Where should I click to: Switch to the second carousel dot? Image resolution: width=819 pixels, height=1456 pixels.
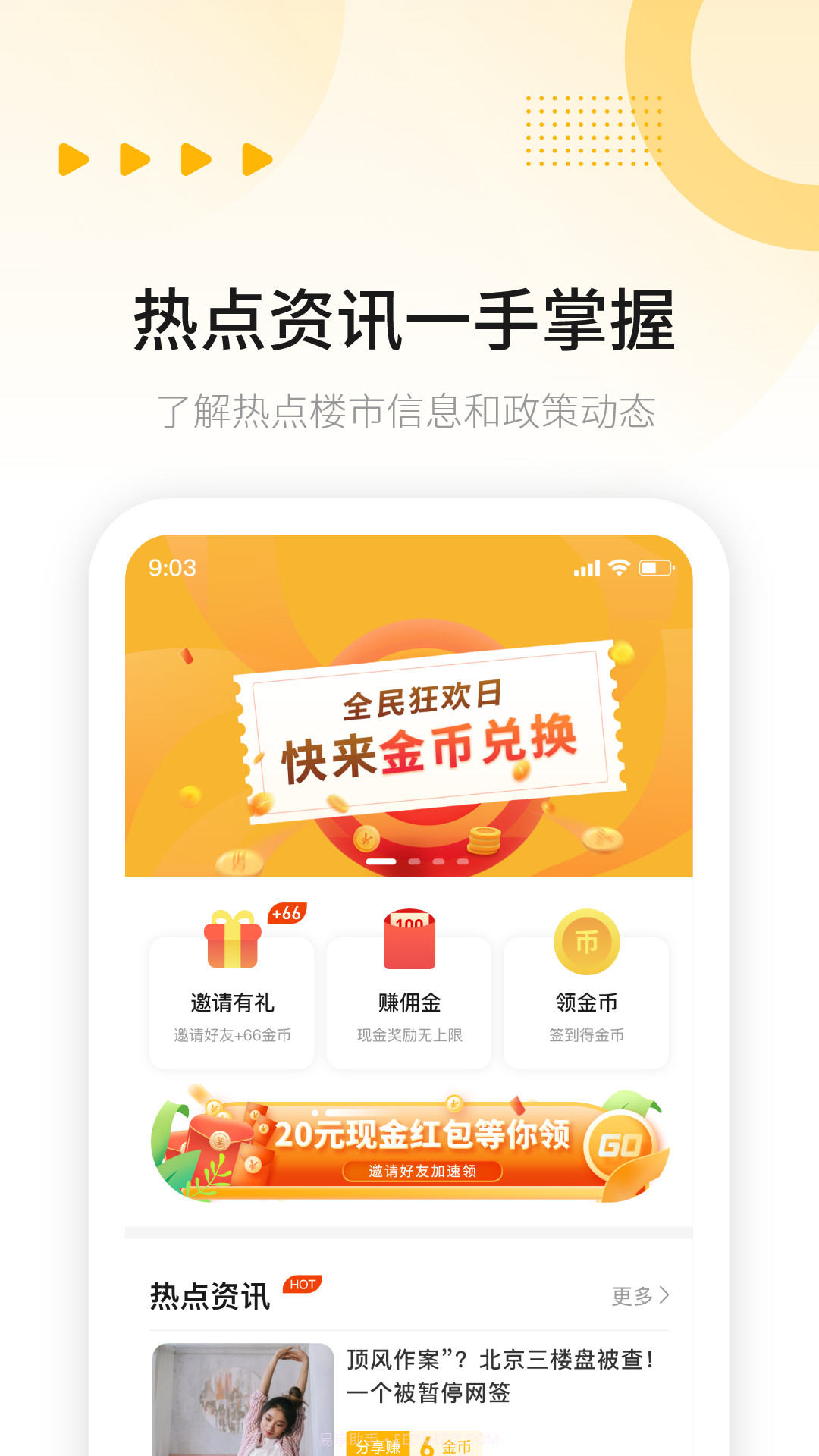click(x=413, y=861)
